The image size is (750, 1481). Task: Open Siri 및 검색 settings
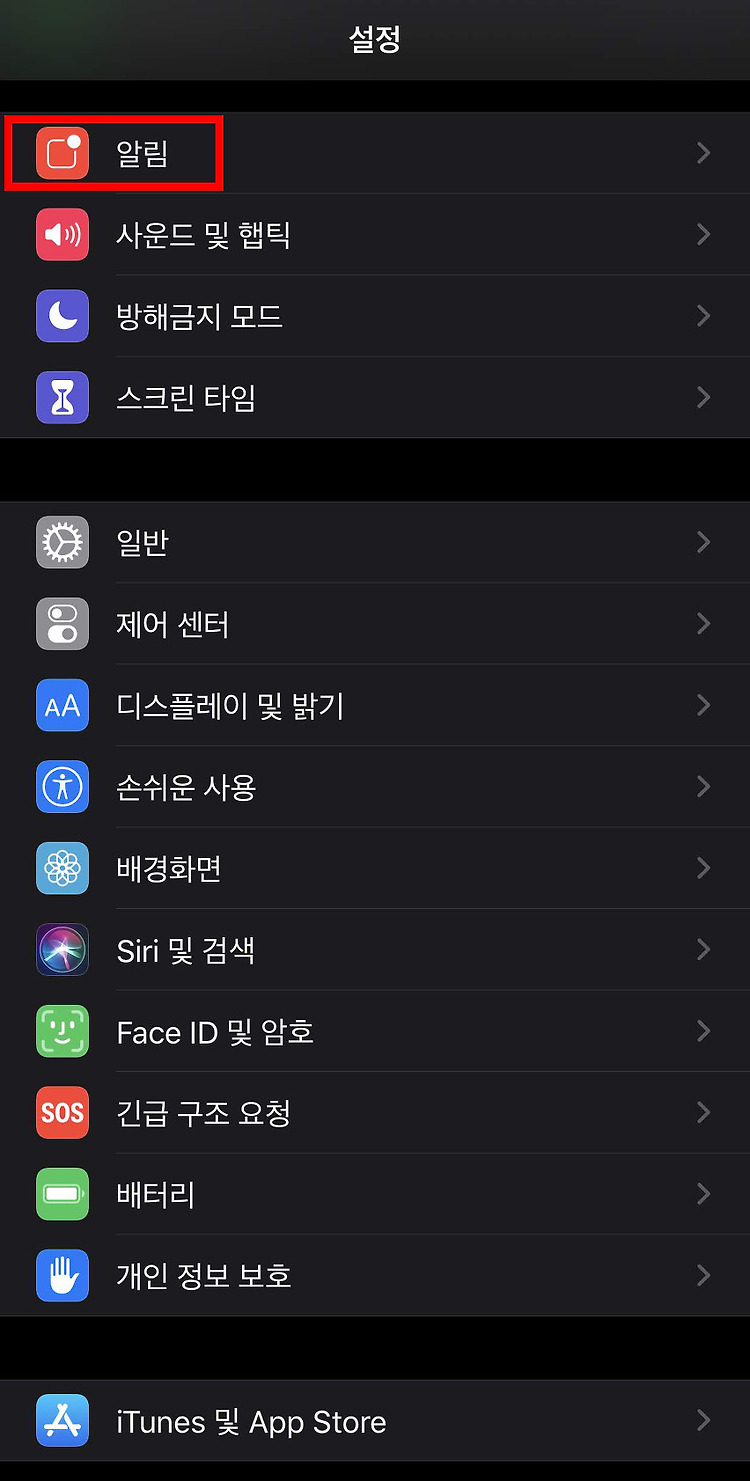click(x=375, y=950)
